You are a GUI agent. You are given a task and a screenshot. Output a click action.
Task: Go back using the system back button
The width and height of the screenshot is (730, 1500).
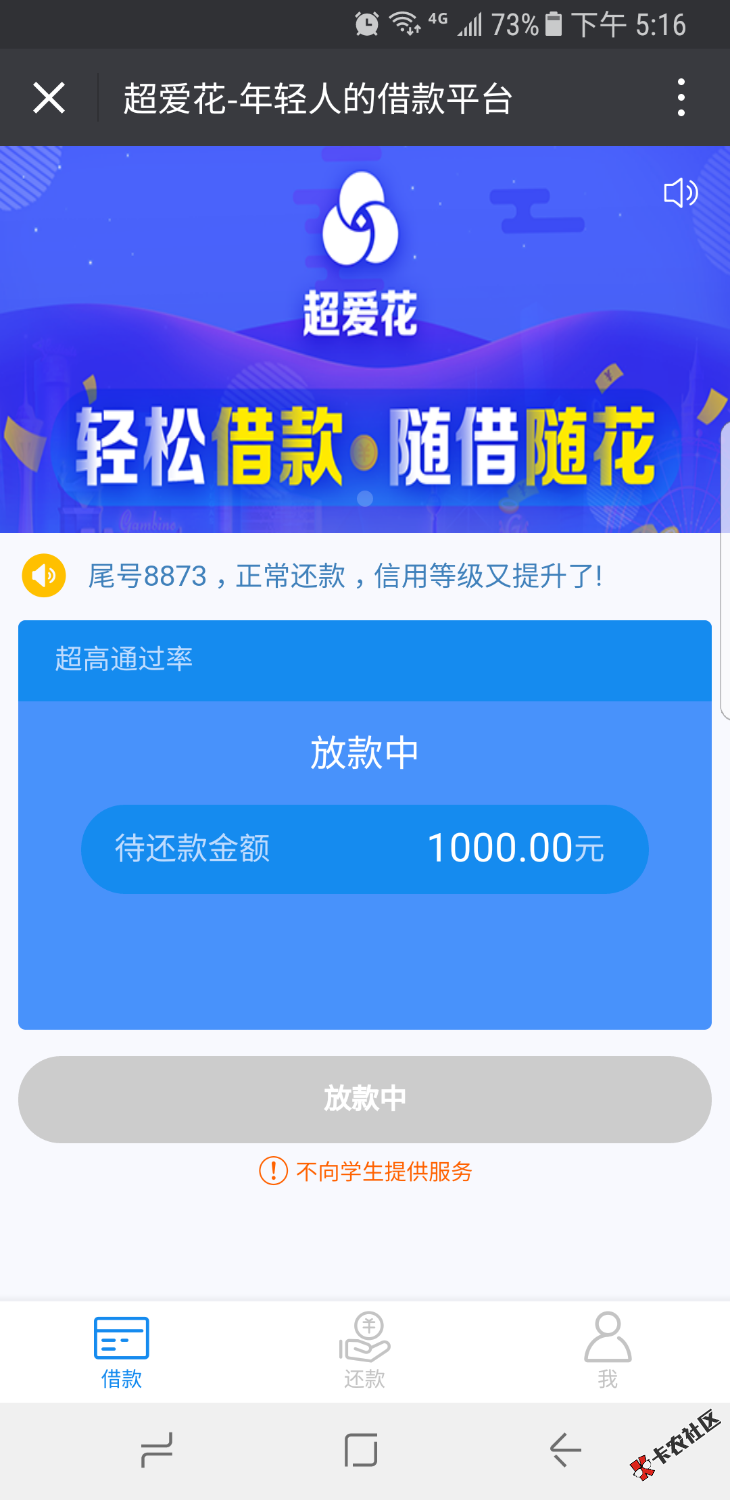[565, 1449]
